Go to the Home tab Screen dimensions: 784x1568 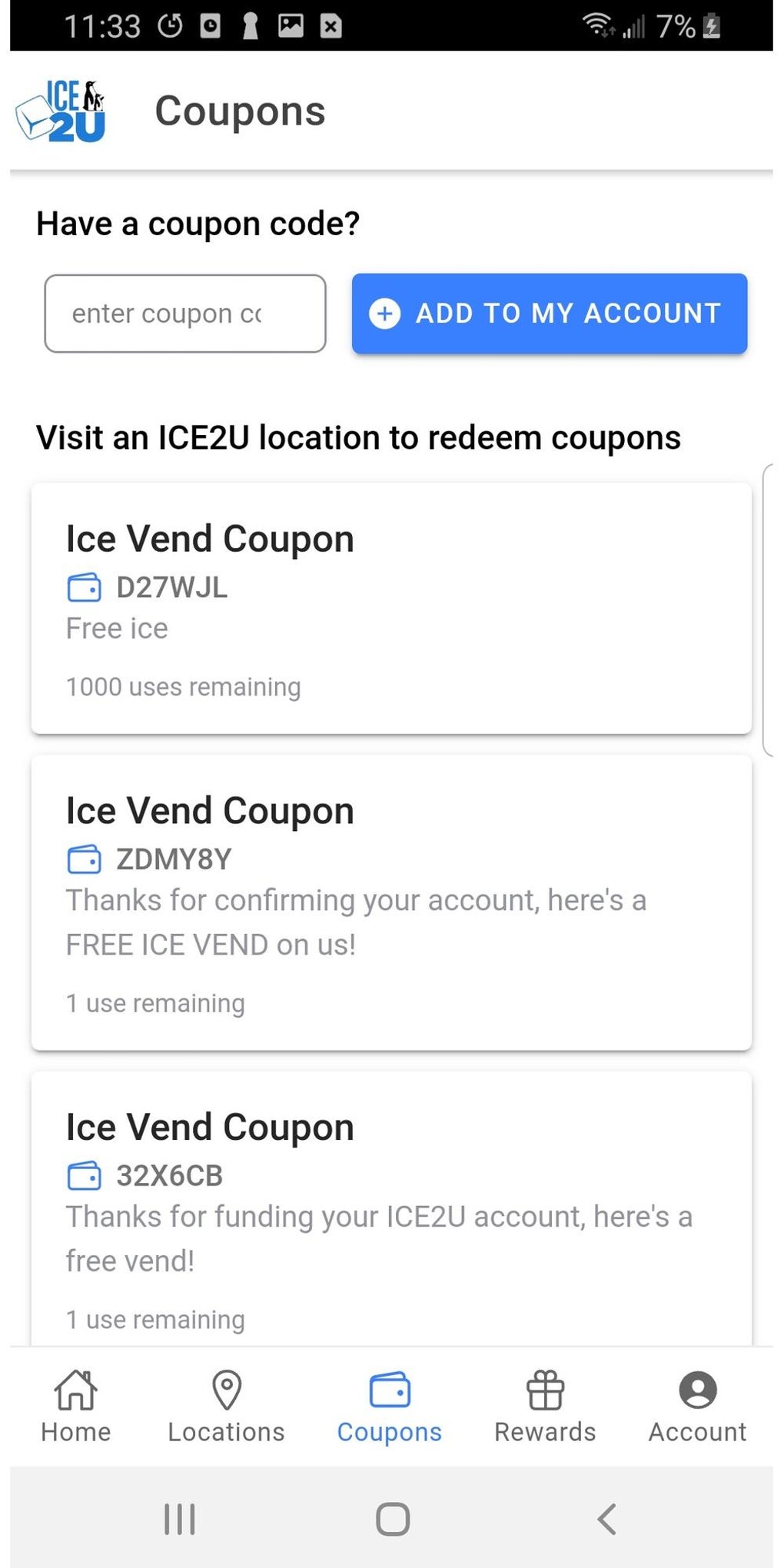(75, 1405)
